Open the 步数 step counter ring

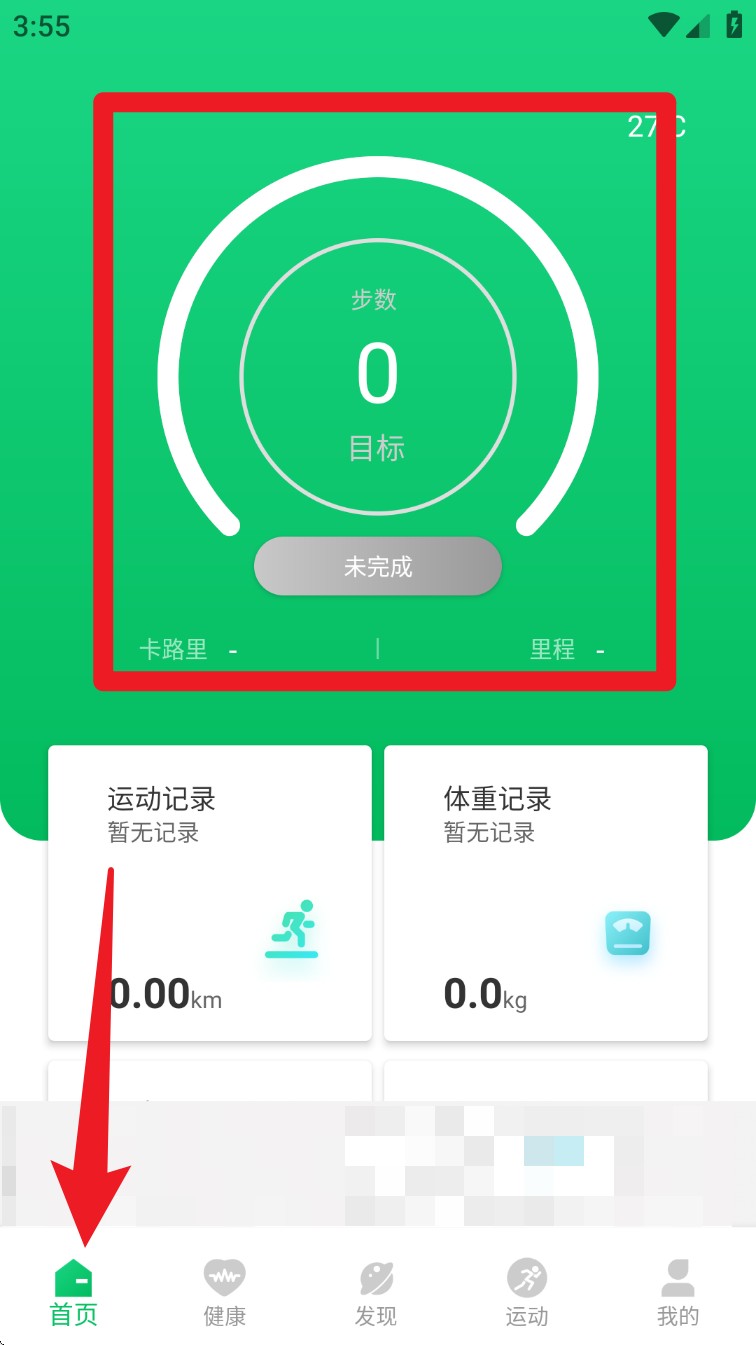point(378,377)
